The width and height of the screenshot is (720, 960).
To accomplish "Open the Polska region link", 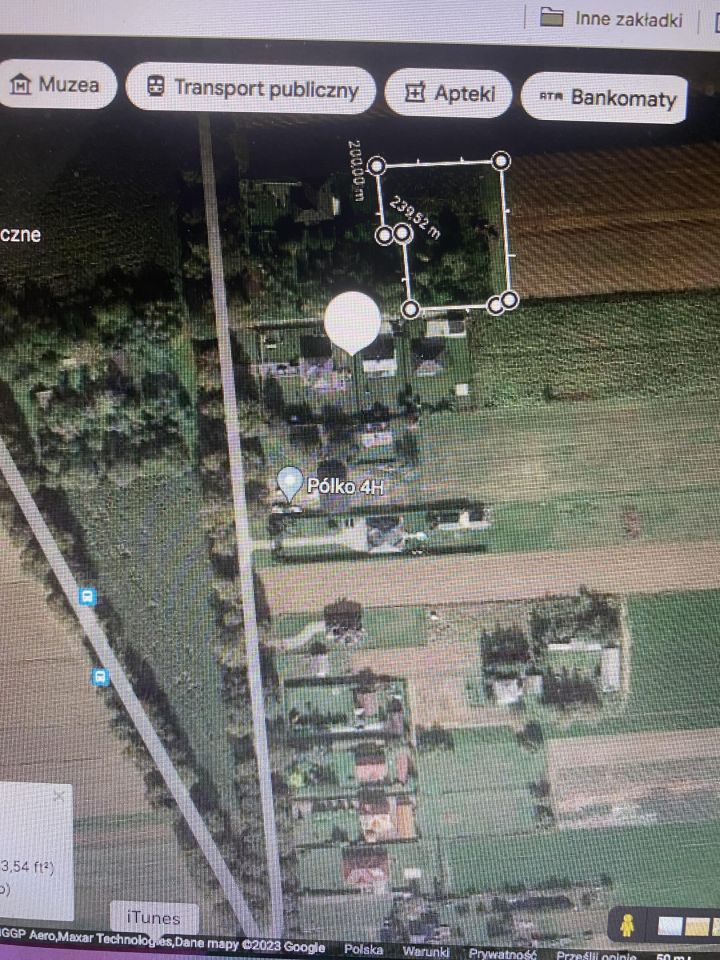I will tap(364, 948).
